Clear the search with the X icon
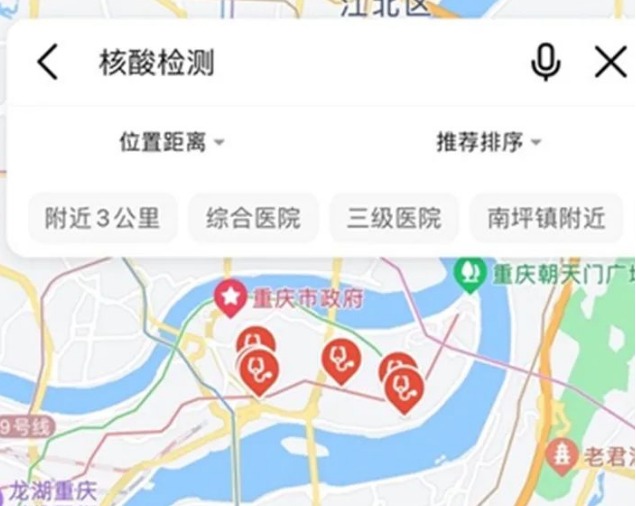The height and width of the screenshot is (506, 636). (610, 63)
